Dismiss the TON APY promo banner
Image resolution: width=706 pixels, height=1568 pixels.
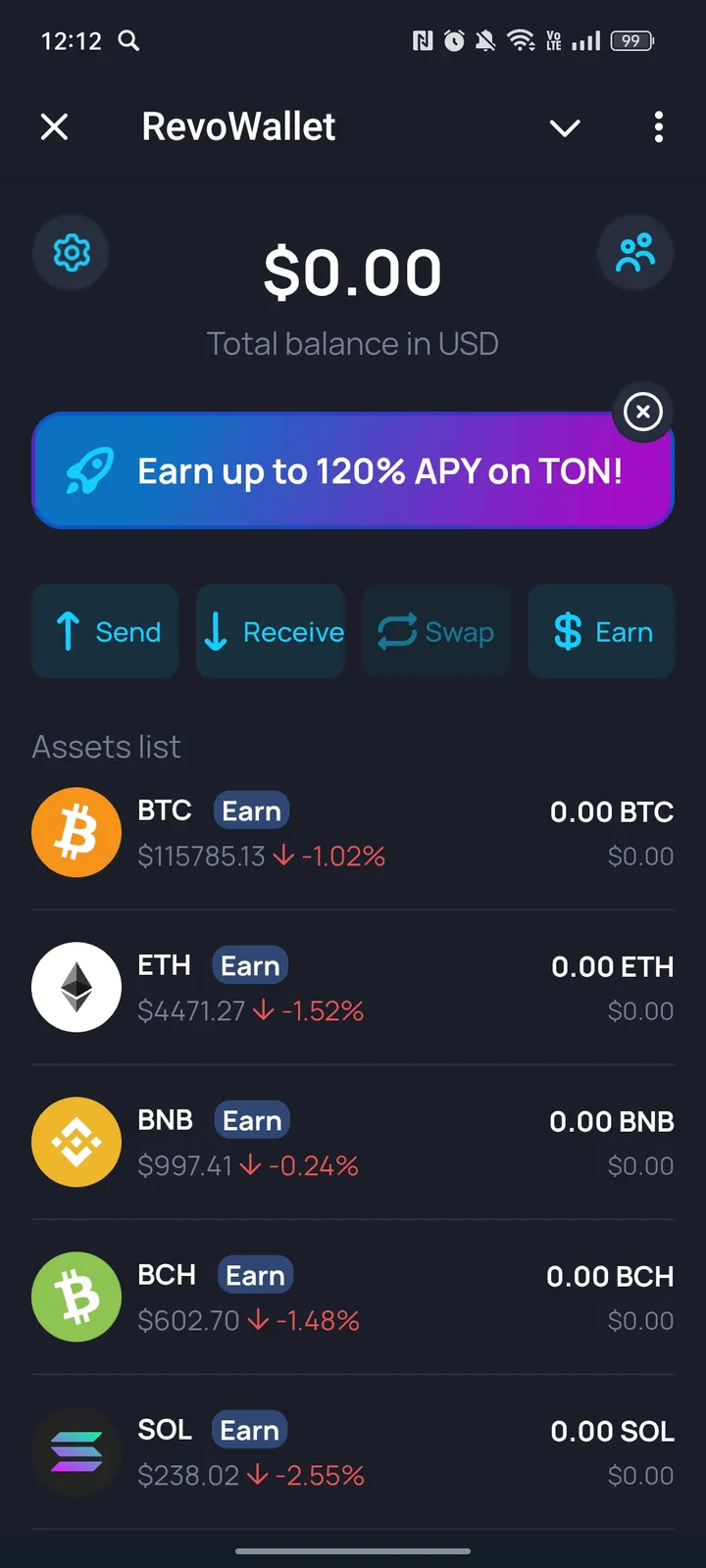click(x=642, y=412)
